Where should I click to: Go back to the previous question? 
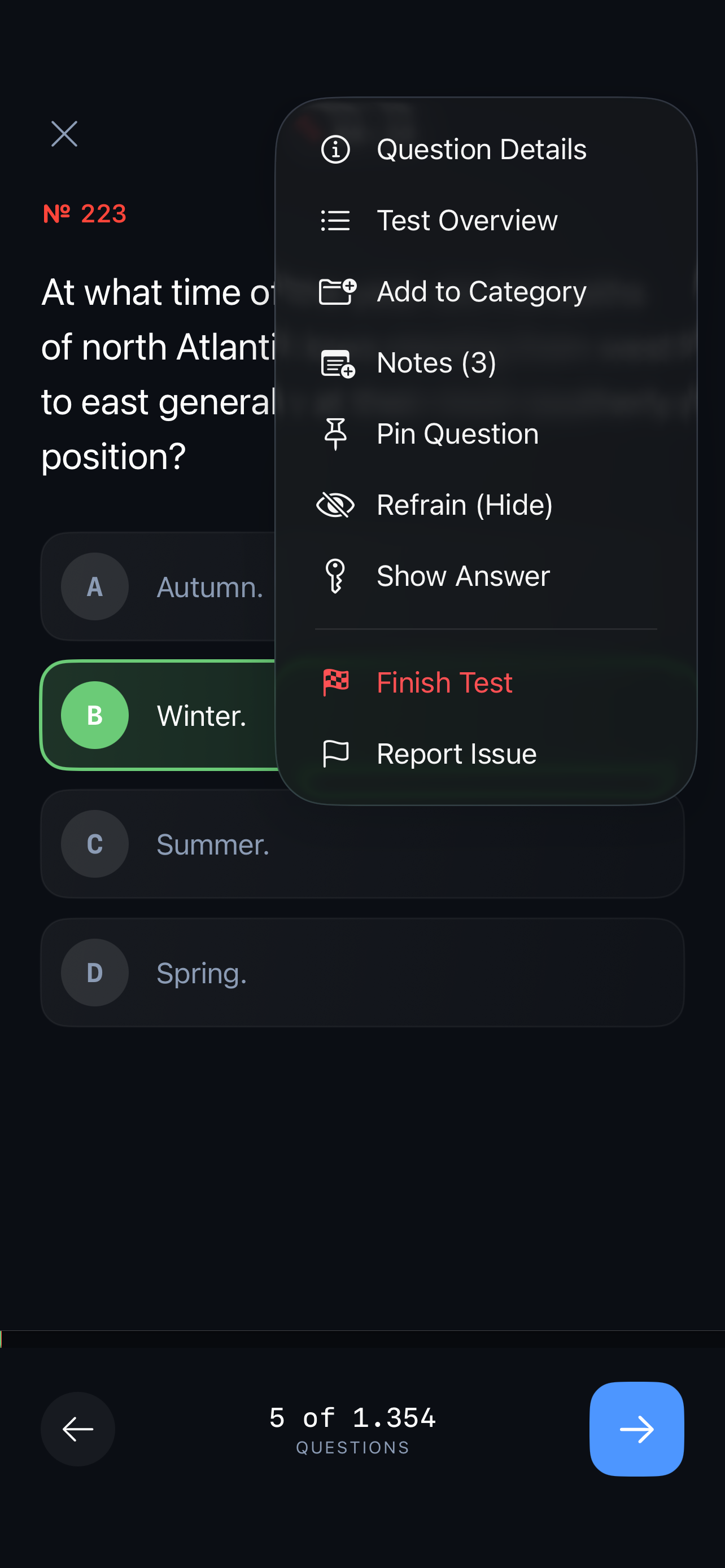[x=78, y=1429]
